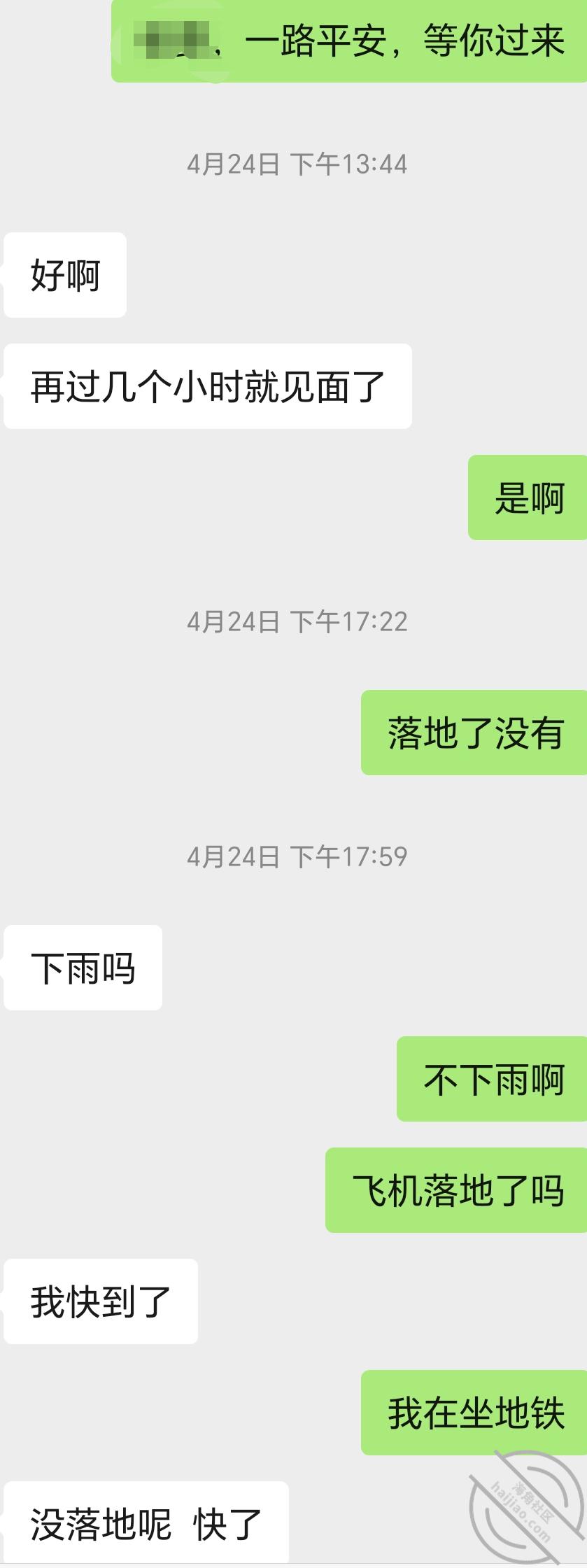Click the white bubble 下雨吗
Viewport: 587px width, 1568px height.
pos(83,968)
